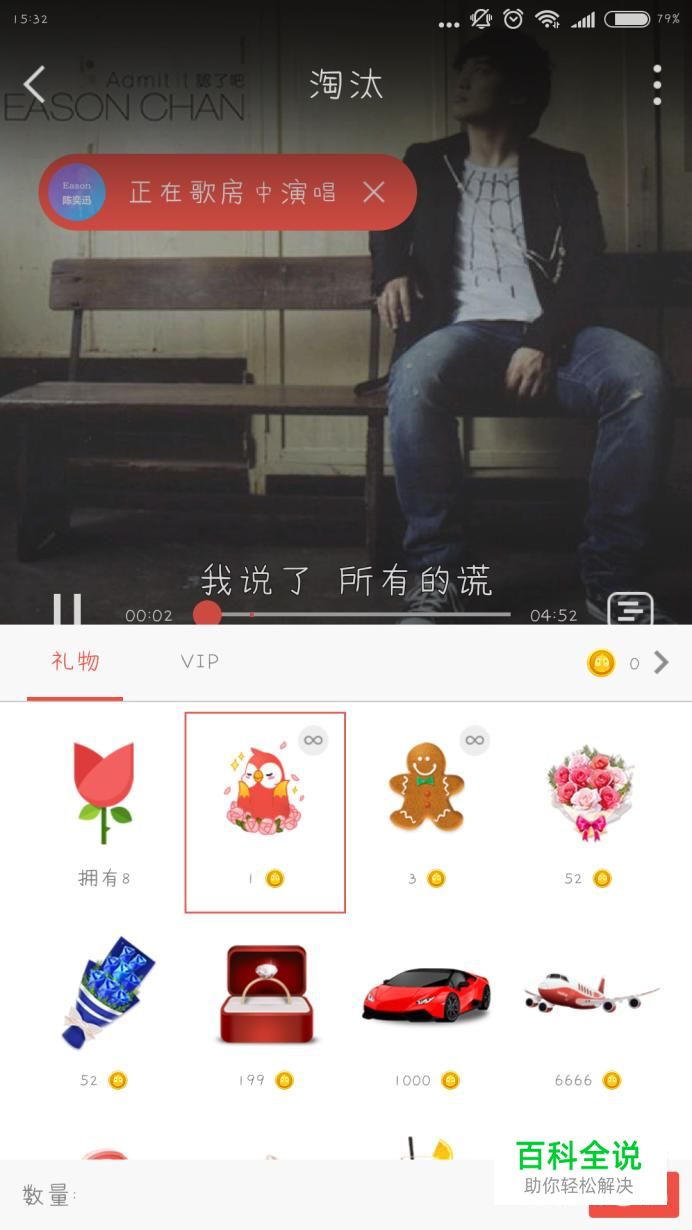Switch to the 礼物 tab
The image size is (692, 1230).
75,661
